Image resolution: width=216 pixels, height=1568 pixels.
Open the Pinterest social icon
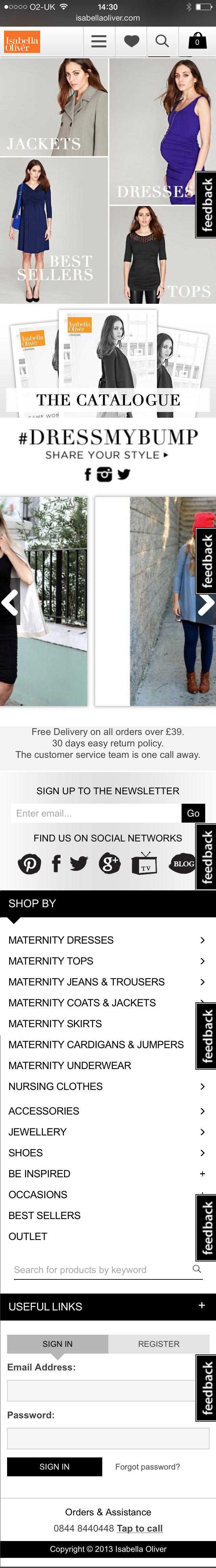(29, 863)
